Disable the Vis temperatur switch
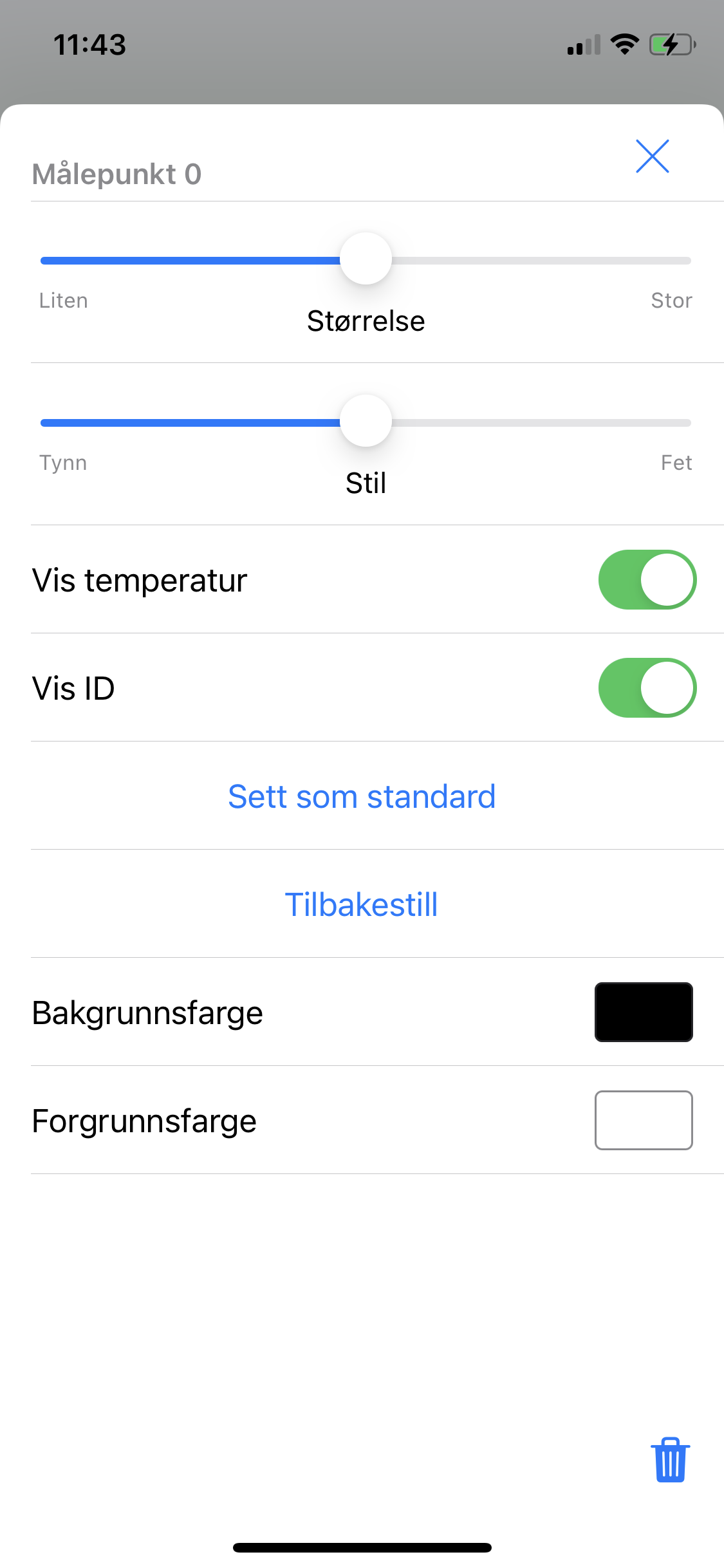The height and width of the screenshot is (1568, 724). click(647, 579)
